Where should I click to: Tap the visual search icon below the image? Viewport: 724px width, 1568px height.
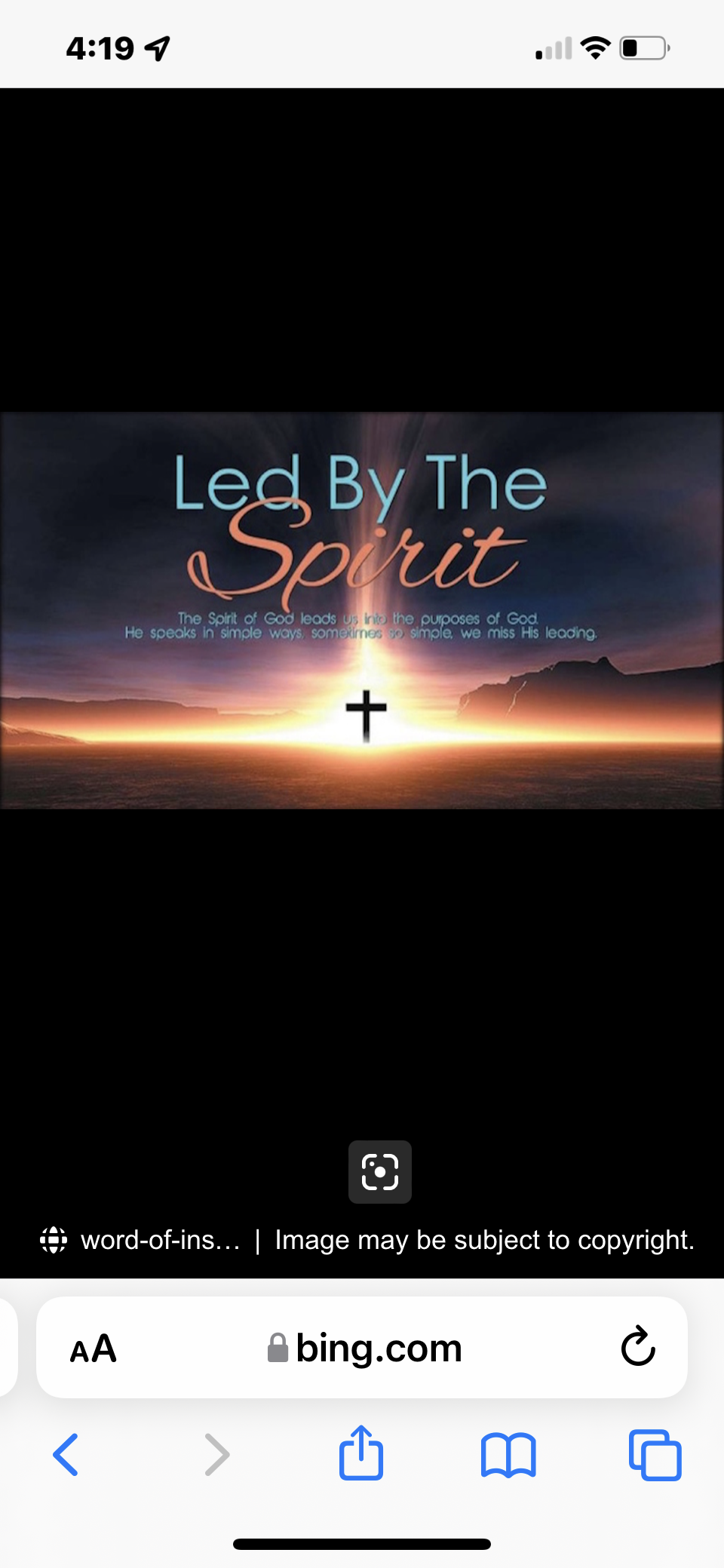point(379,1171)
